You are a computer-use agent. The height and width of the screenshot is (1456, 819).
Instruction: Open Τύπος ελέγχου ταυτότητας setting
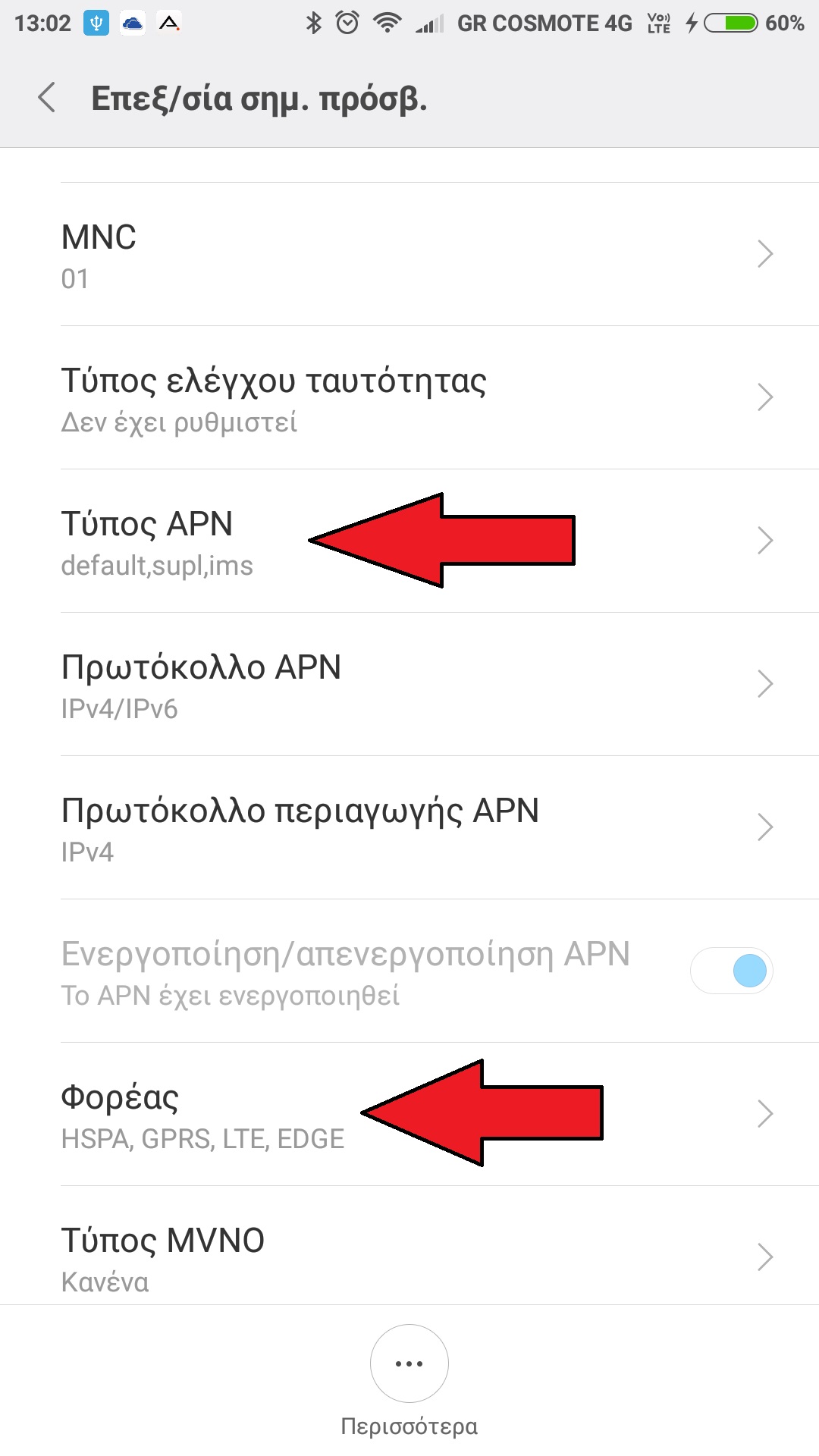click(409, 397)
